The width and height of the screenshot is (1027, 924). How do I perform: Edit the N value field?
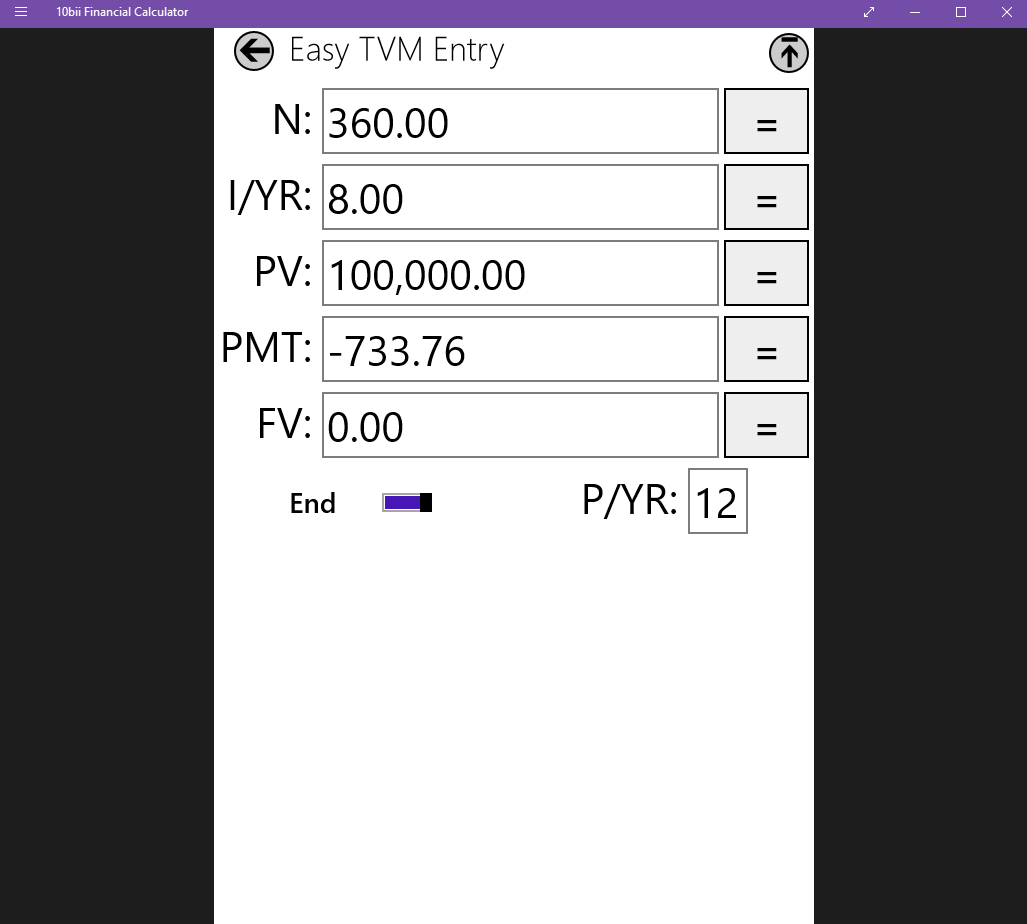(520, 122)
